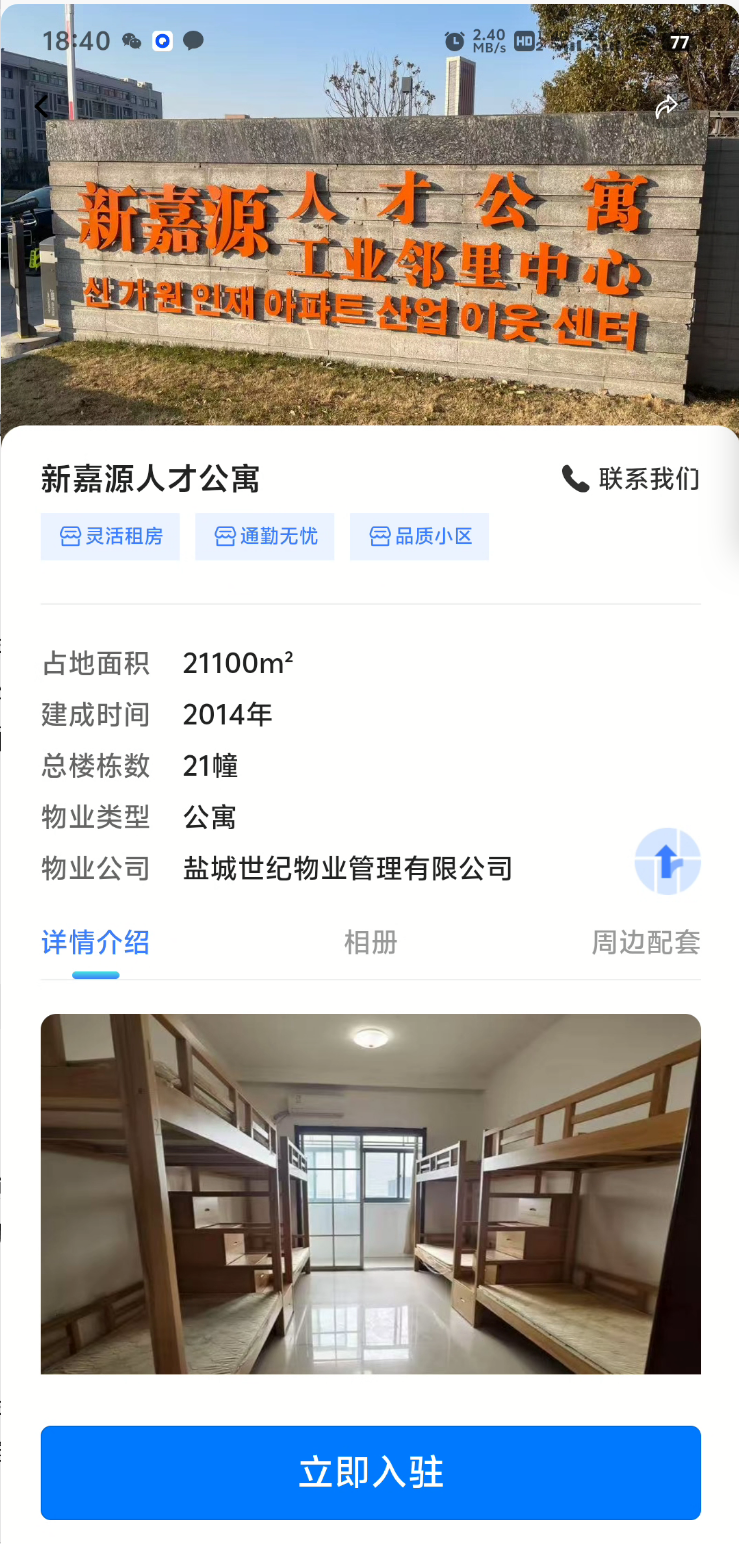
Task: Tap 联系我们 to contact the property
Action: tap(631, 479)
